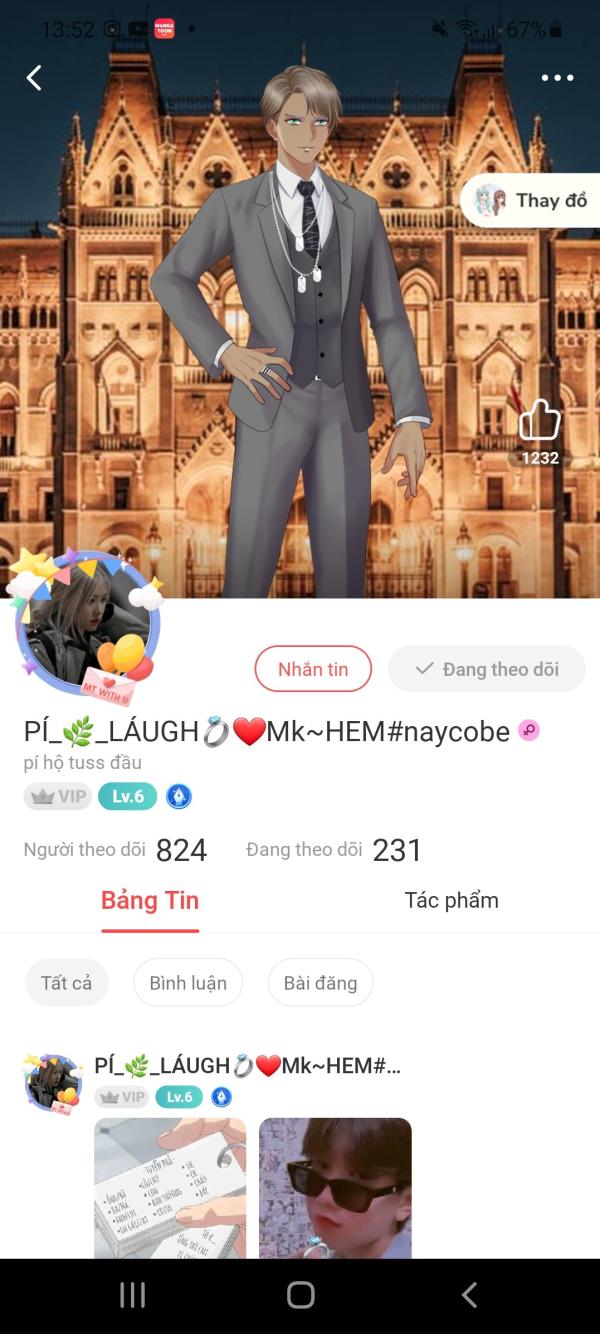This screenshot has height=1334, width=600.
Task: Open the post image with sunglasses person
Action: (335, 1188)
